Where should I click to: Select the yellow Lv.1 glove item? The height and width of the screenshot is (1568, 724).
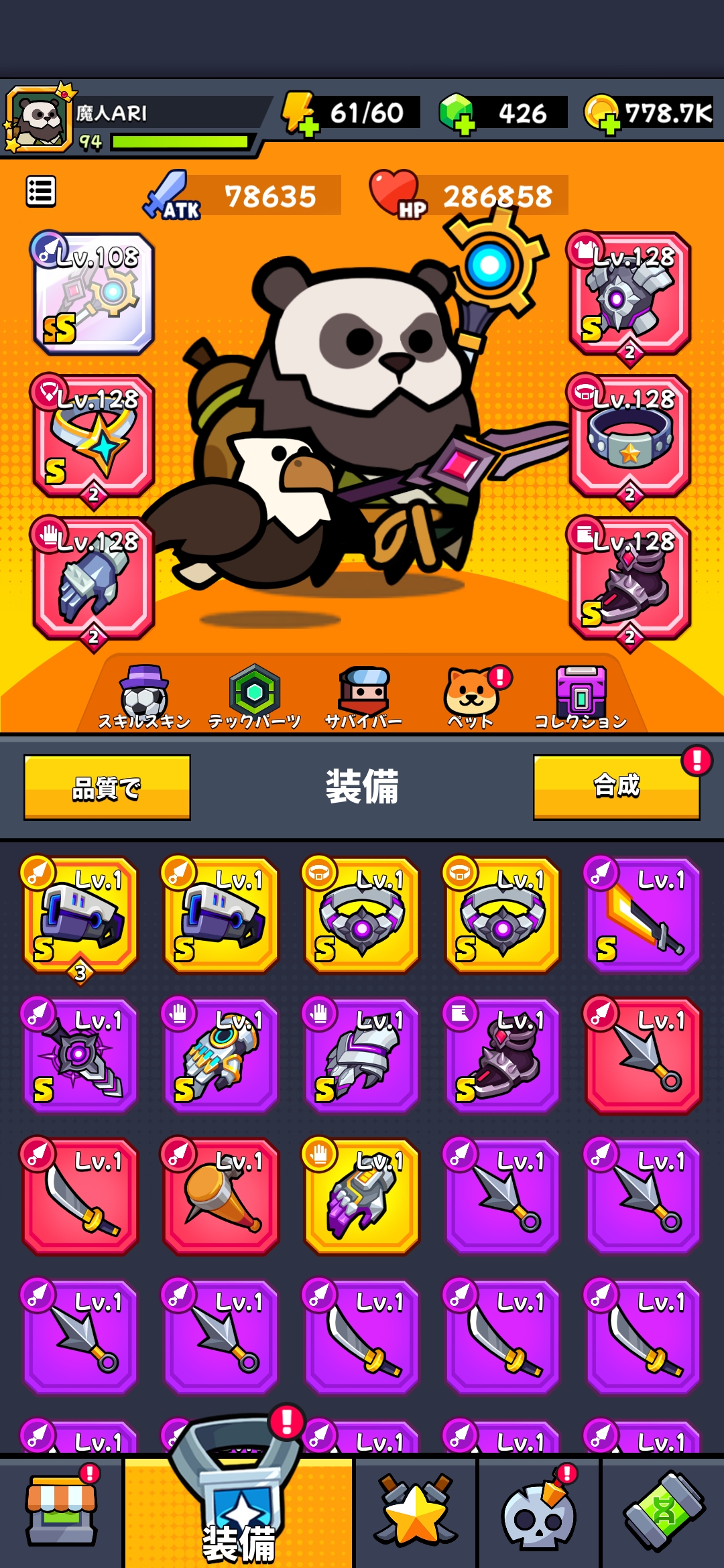(362, 1196)
